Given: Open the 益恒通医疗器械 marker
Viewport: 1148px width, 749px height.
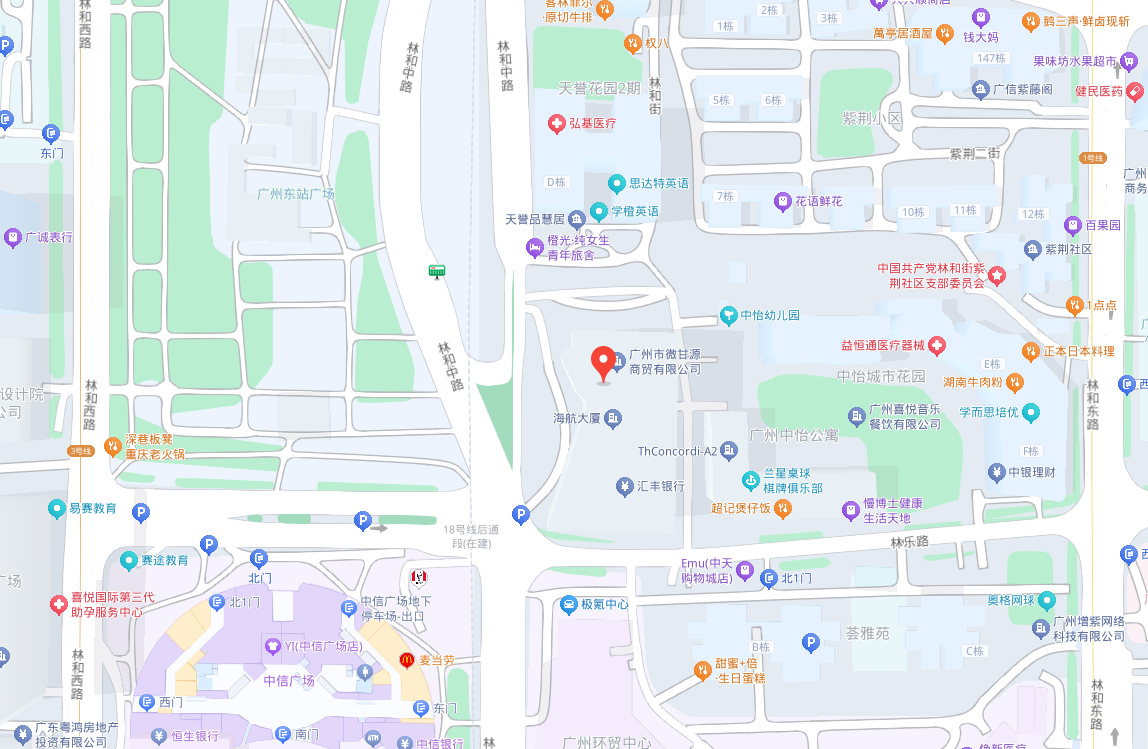Looking at the screenshot, I should point(936,346).
